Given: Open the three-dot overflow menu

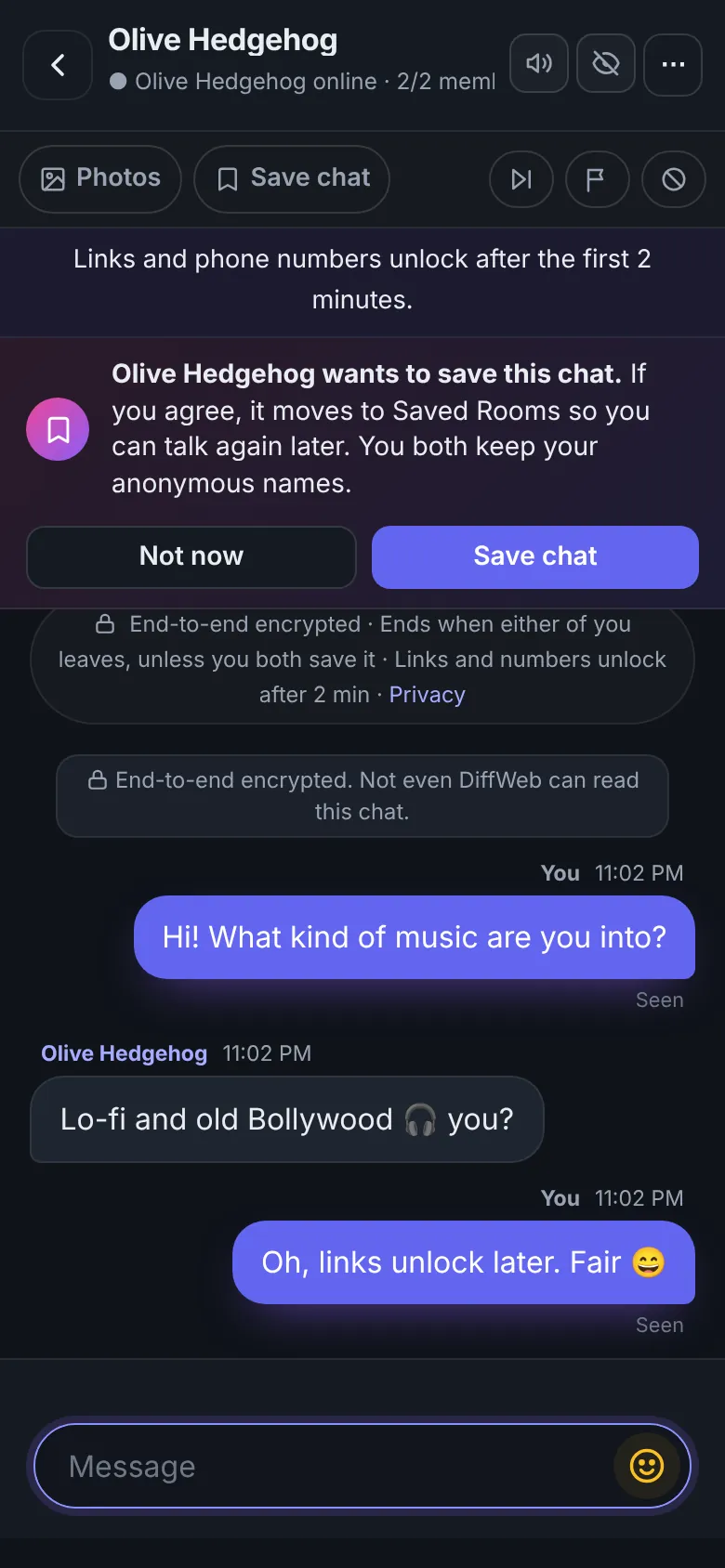Looking at the screenshot, I should click(673, 64).
